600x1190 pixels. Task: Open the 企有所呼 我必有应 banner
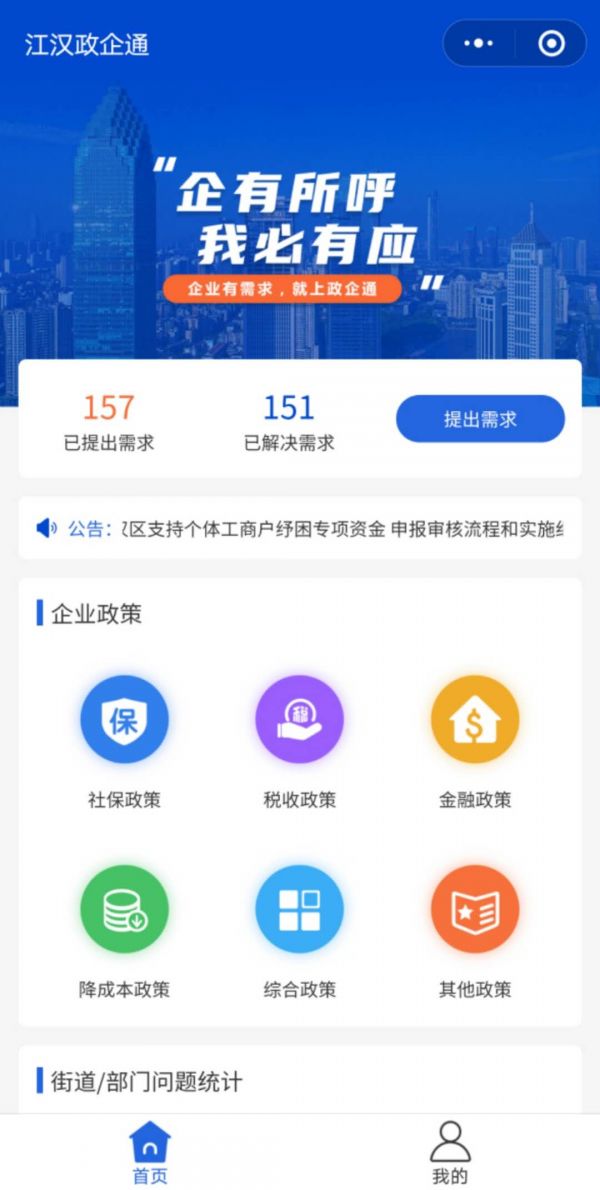(300, 230)
